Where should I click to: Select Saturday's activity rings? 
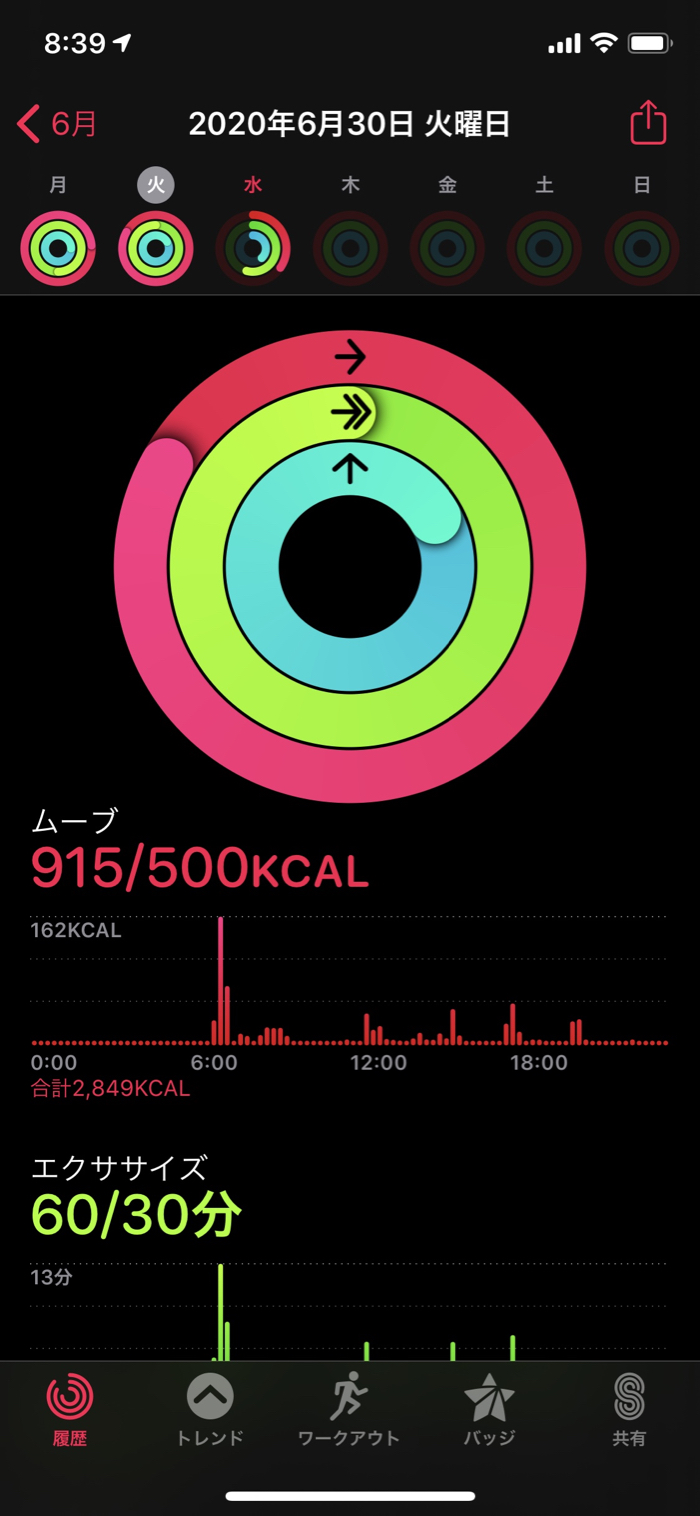pos(544,248)
